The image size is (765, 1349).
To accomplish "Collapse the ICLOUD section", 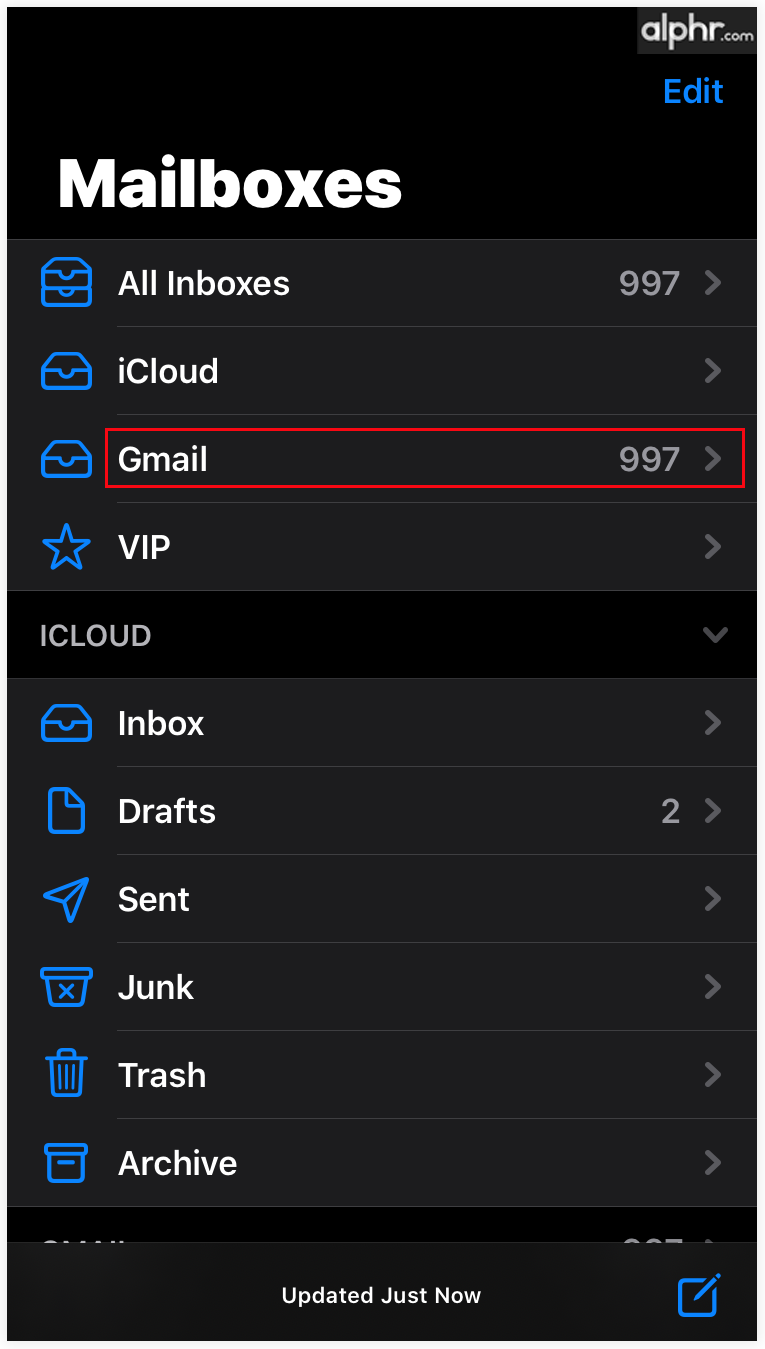I will (x=714, y=635).
